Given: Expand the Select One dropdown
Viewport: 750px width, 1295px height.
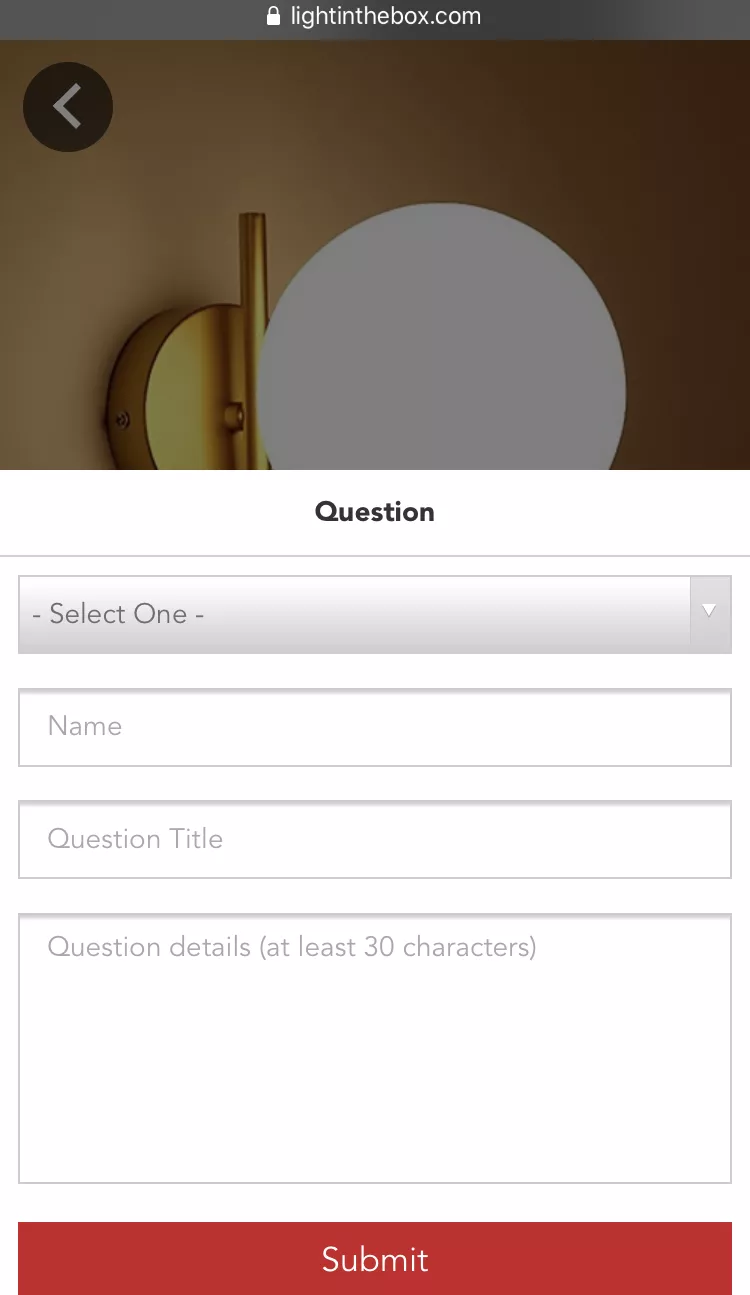Looking at the screenshot, I should click(x=374, y=614).
